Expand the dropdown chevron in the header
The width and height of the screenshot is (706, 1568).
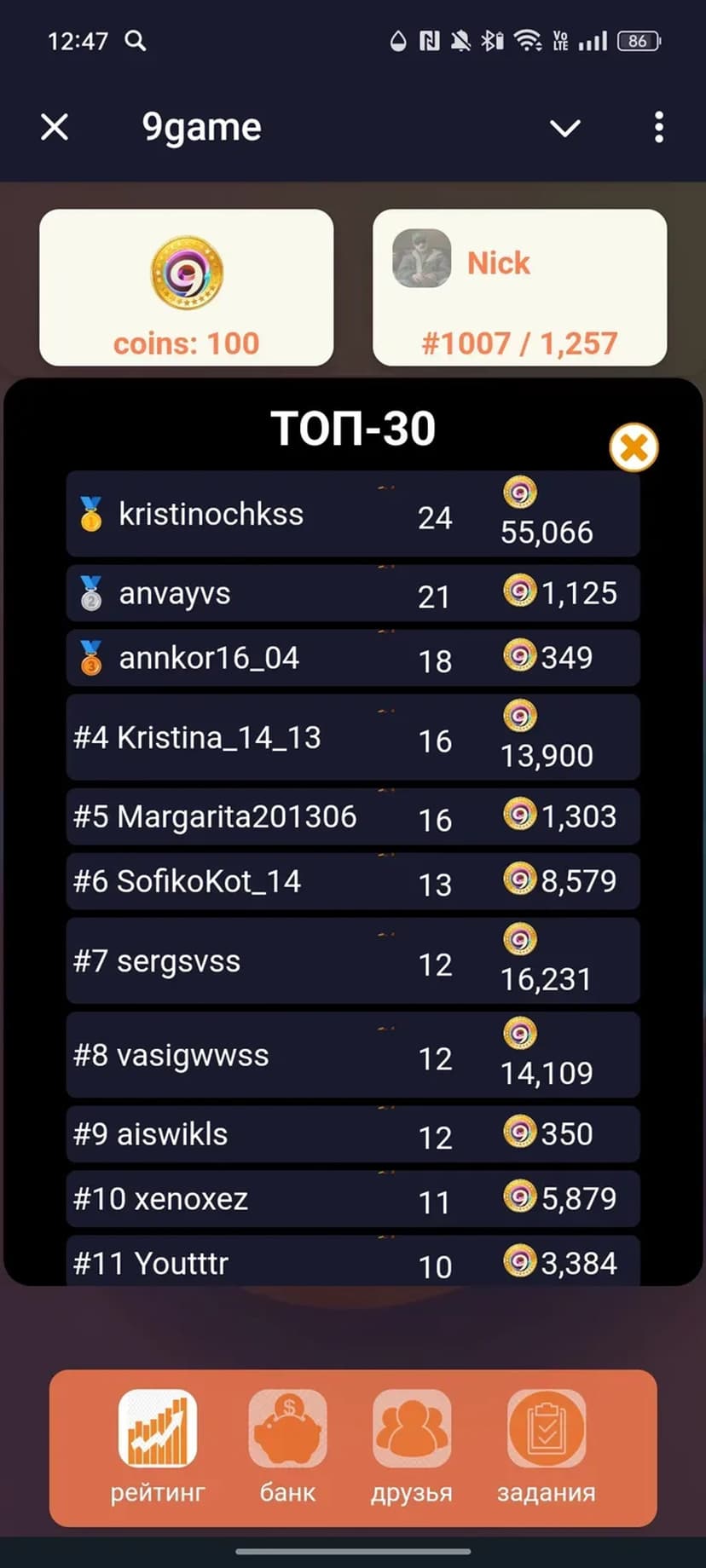pyautogui.click(x=564, y=128)
